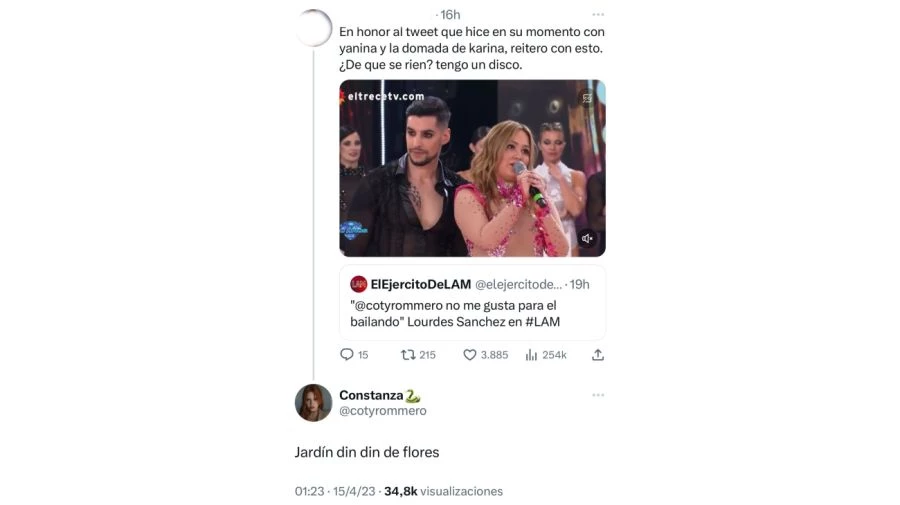
Task: Open overflow menu on the 16h tweet
Action: (598, 14)
